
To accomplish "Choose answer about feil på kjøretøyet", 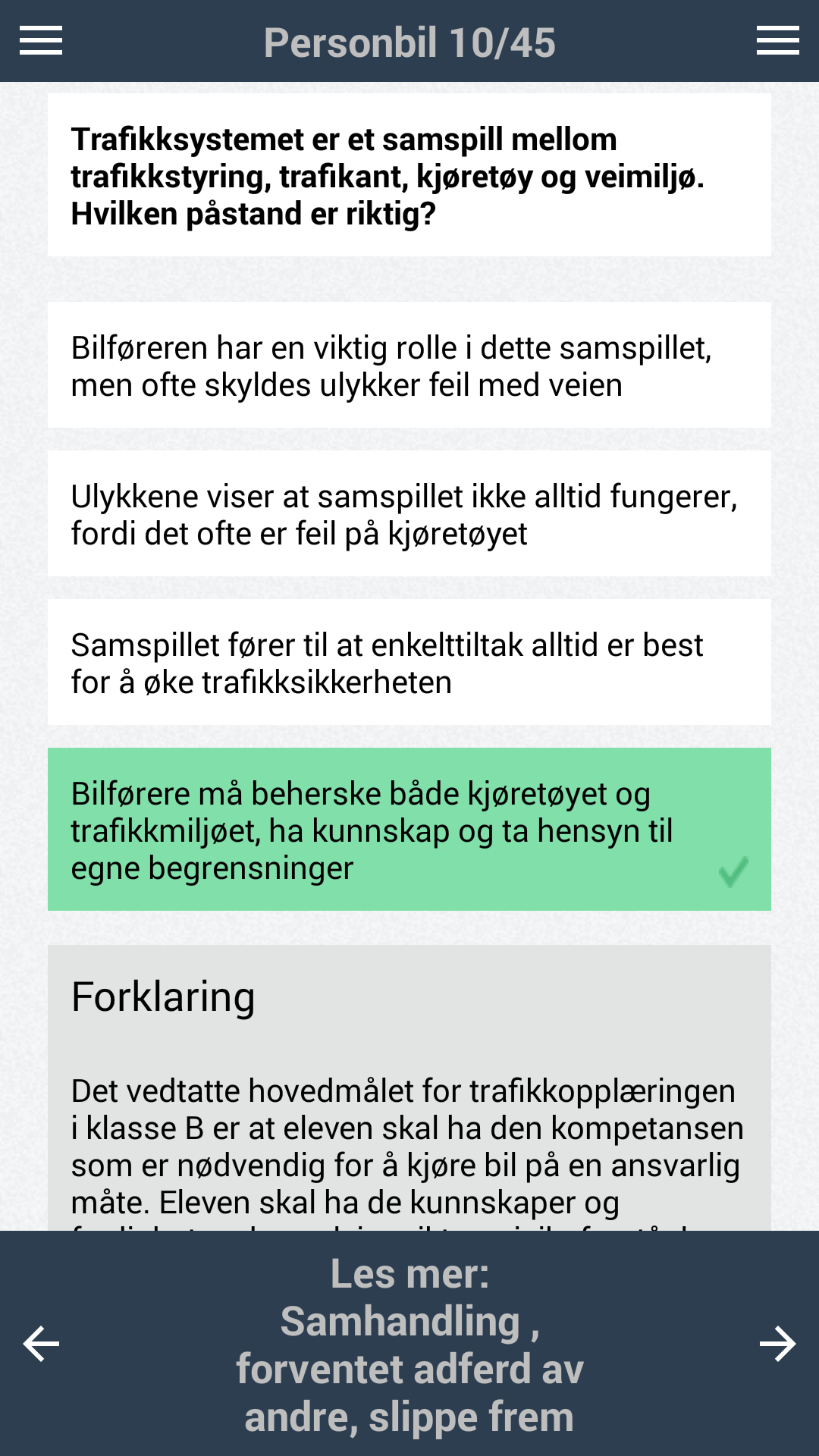I will point(409,514).
